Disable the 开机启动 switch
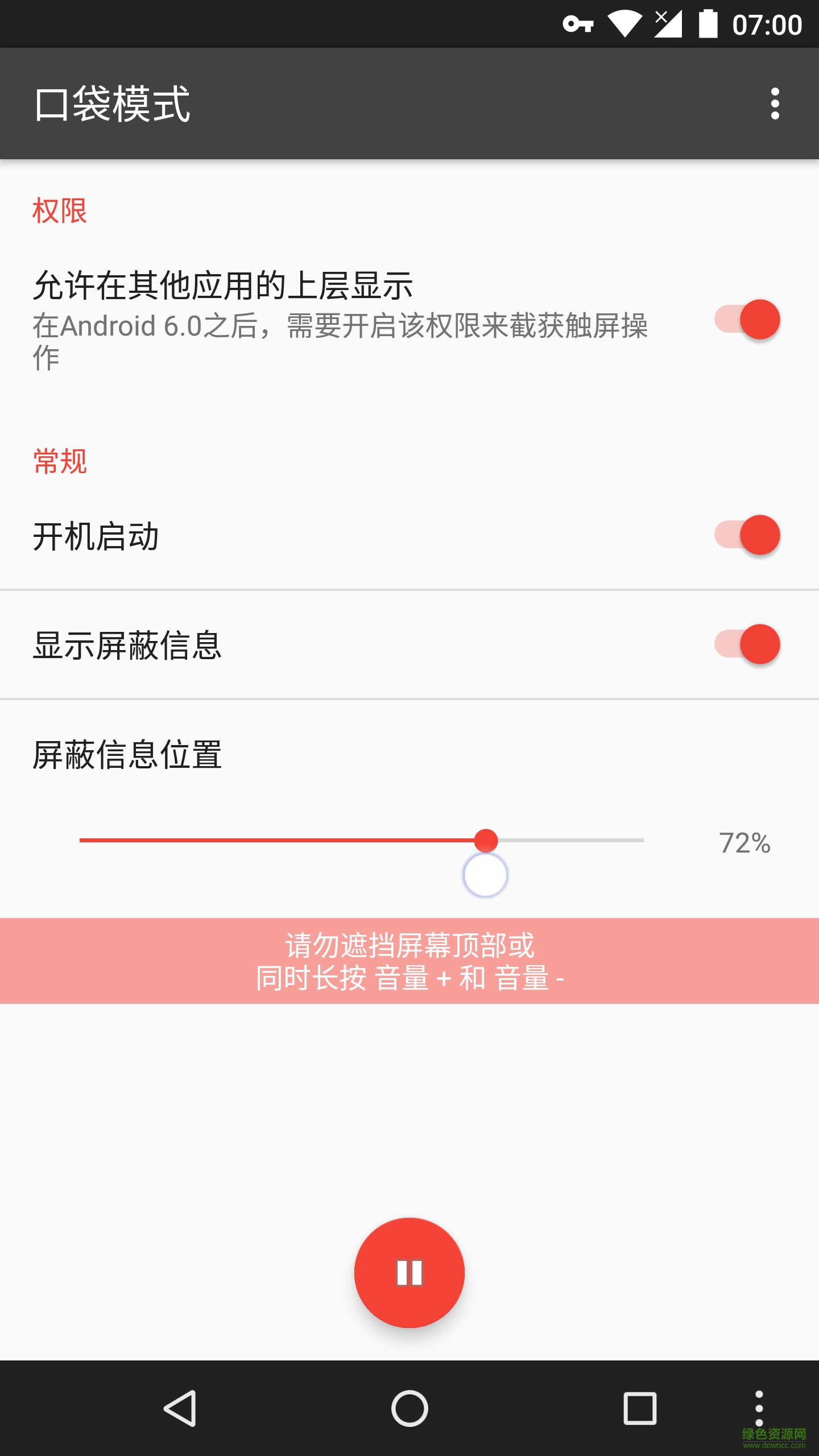 tap(747, 535)
